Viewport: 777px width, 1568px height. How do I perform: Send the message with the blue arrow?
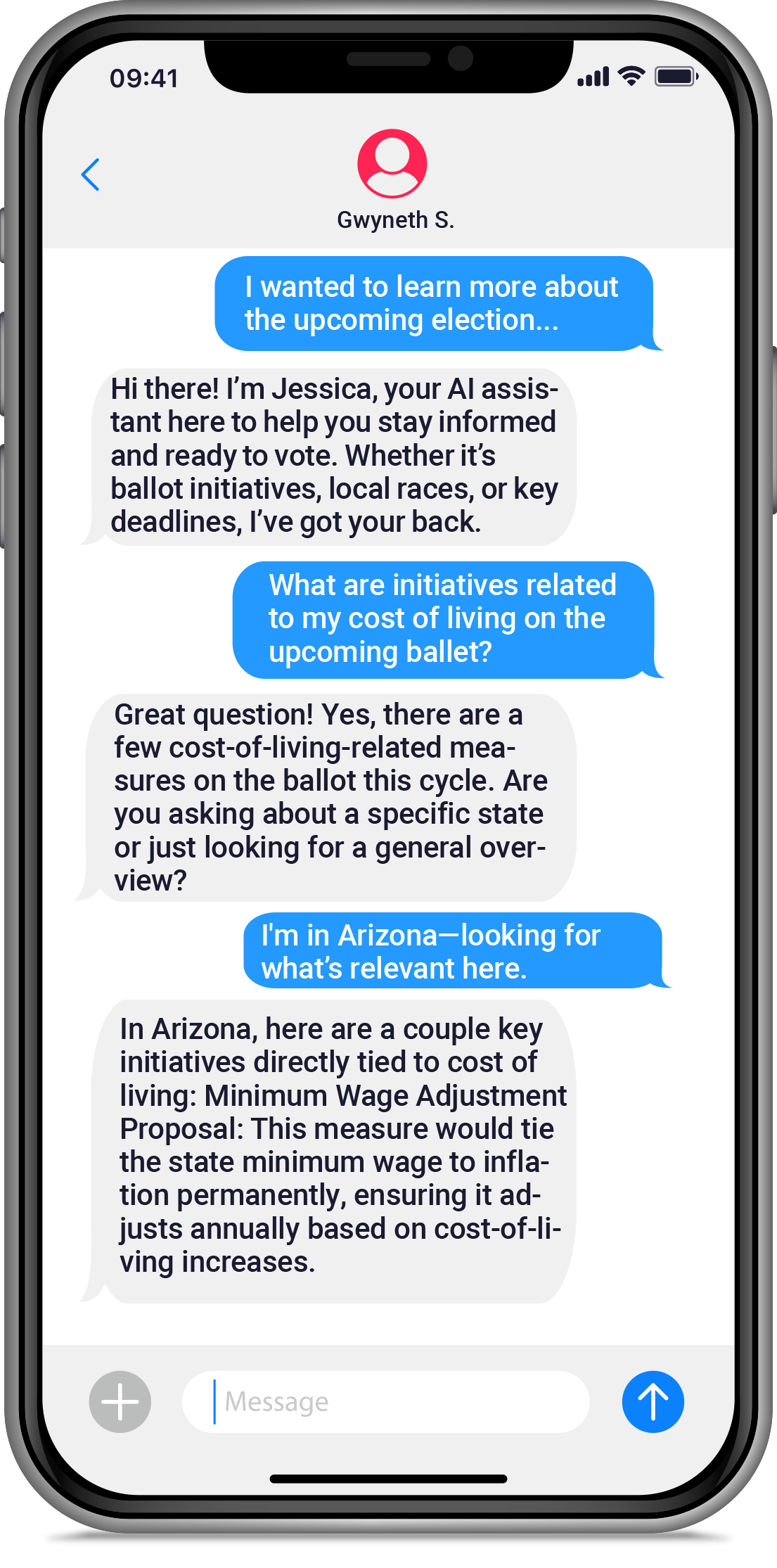point(653,1401)
